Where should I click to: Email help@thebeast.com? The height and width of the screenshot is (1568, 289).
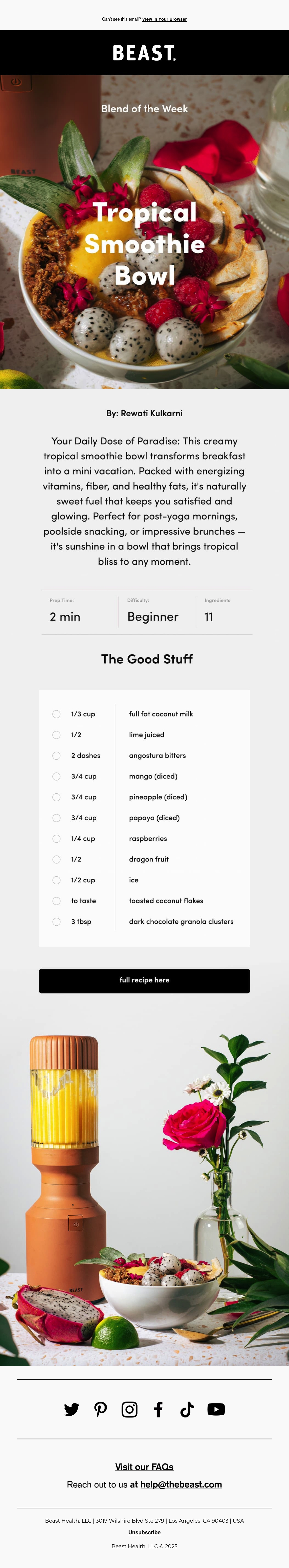point(181,1485)
